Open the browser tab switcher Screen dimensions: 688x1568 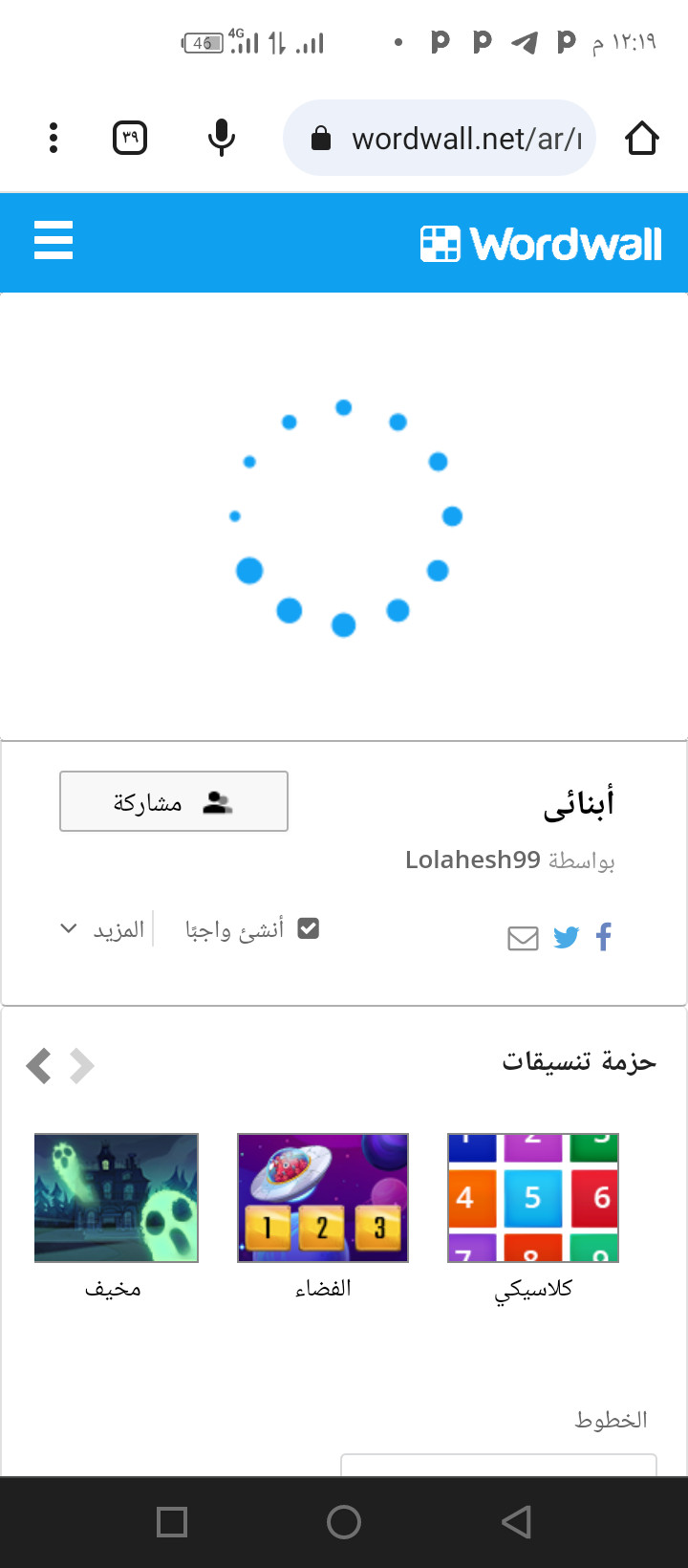point(130,139)
